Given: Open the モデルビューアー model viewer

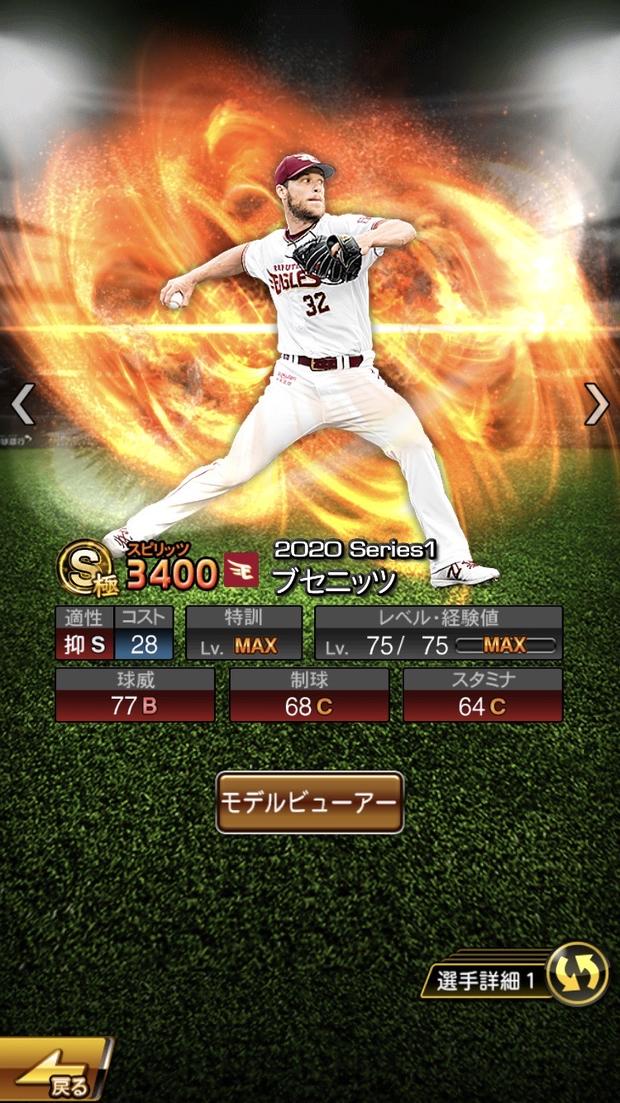Looking at the screenshot, I should click(309, 802).
